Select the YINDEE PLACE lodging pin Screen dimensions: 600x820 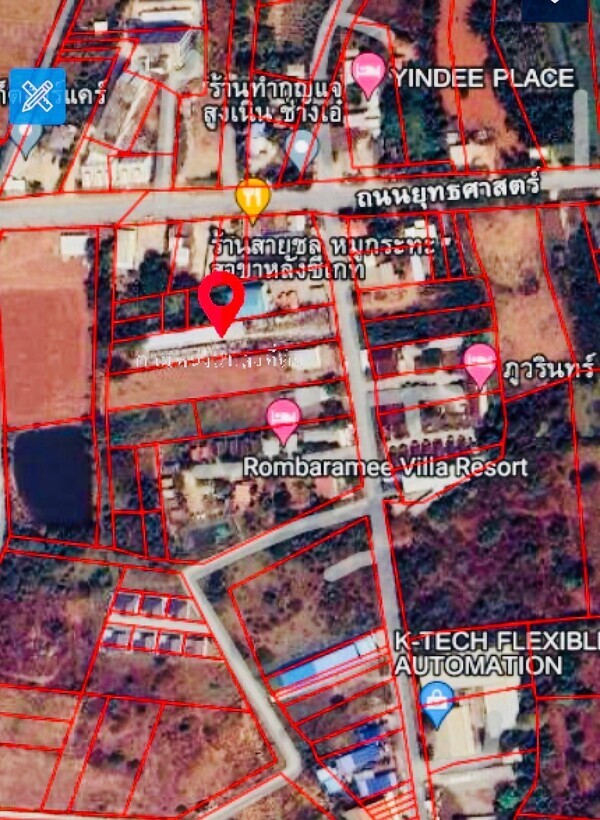click(369, 72)
